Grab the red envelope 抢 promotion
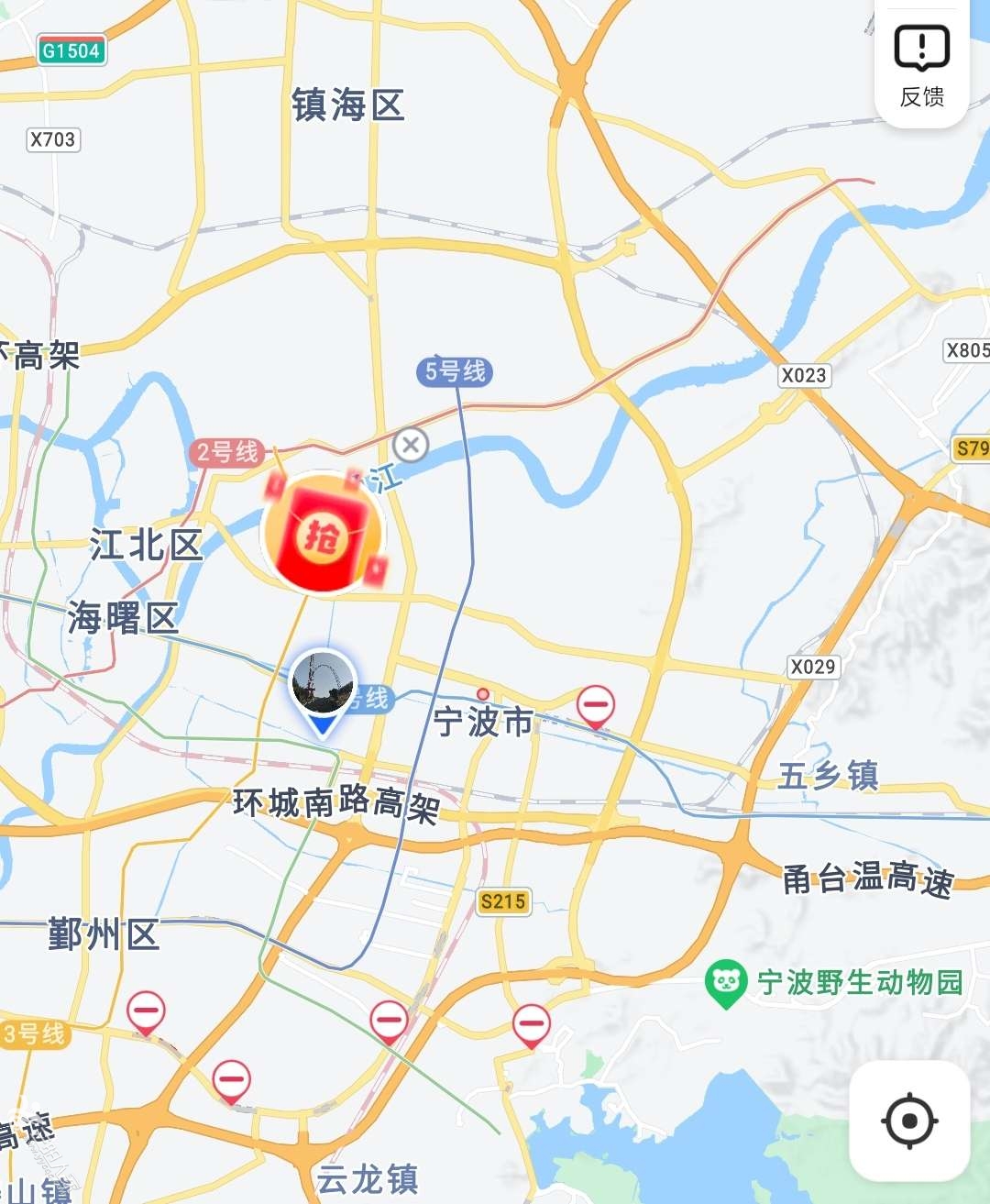 (x=323, y=534)
